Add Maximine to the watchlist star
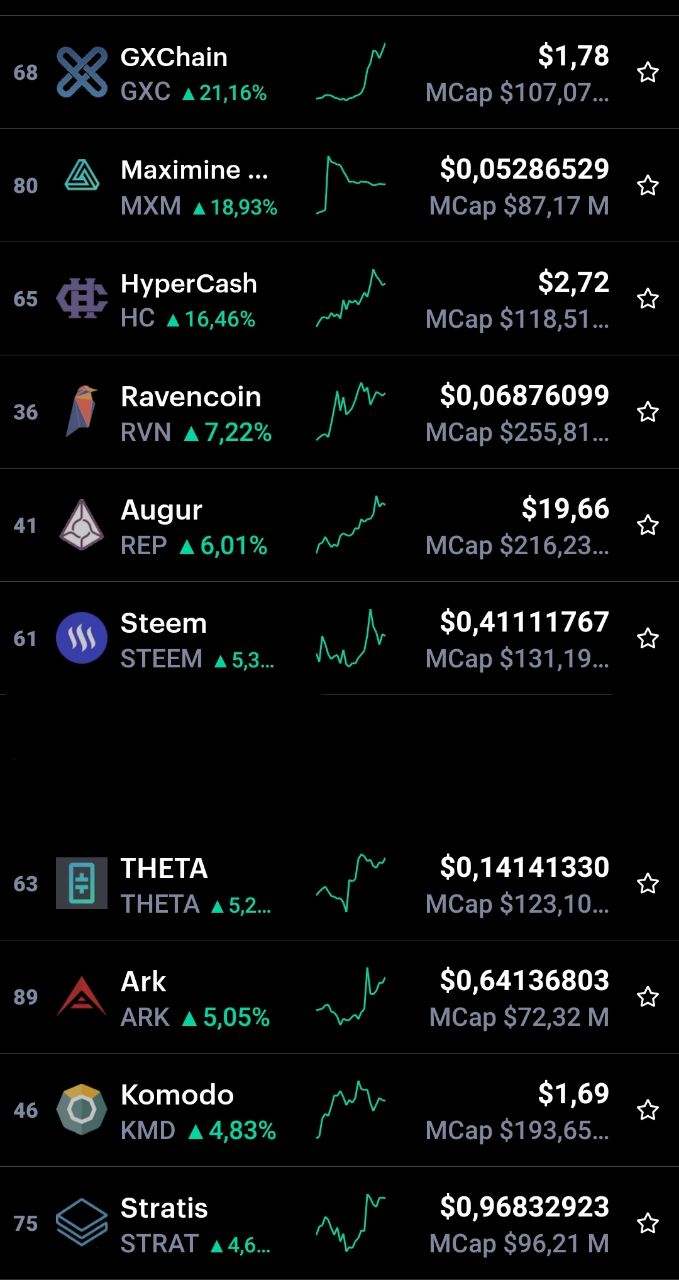 648,185
